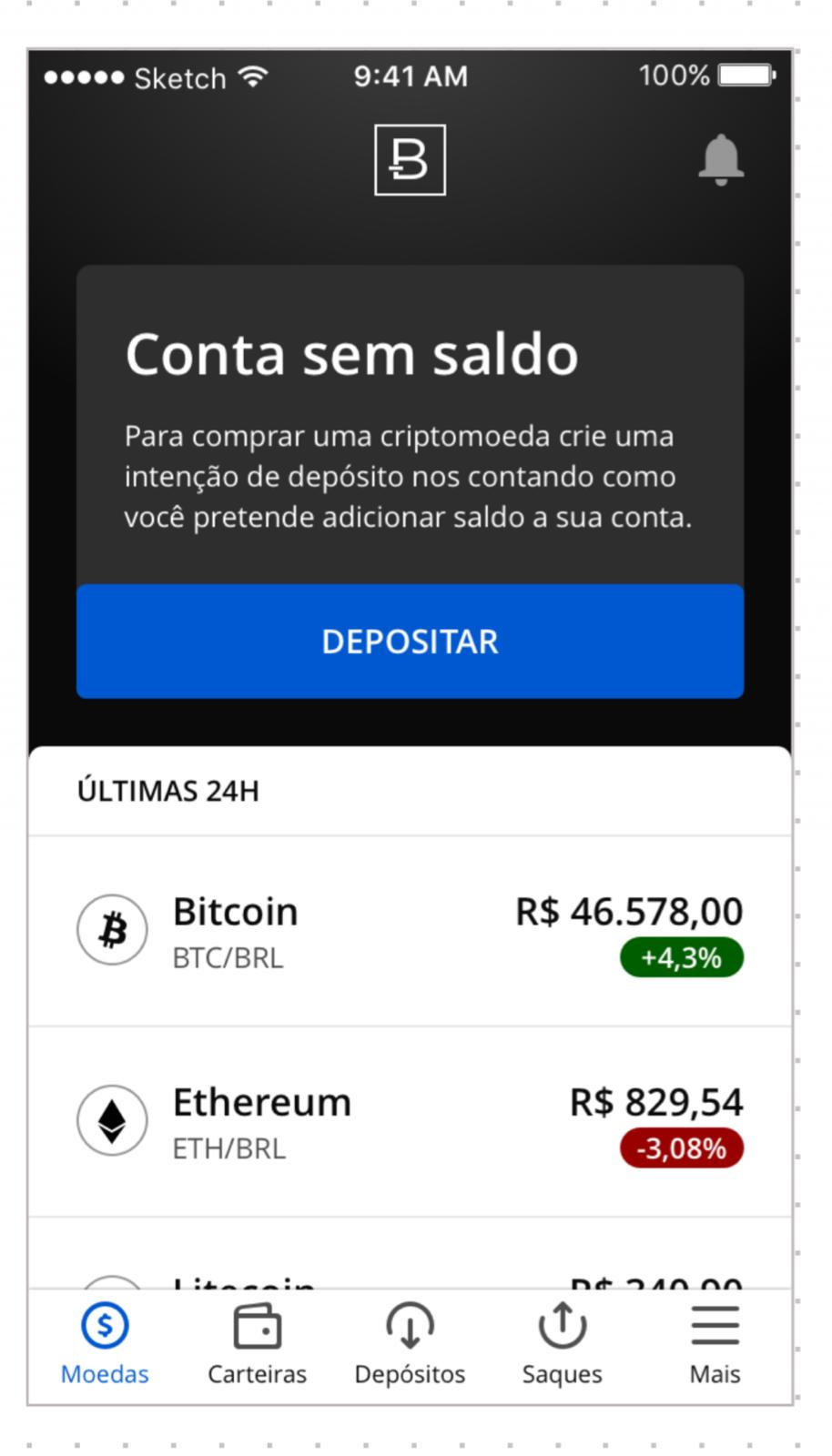Open the Mais menu tab

pyautogui.click(x=715, y=1345)
